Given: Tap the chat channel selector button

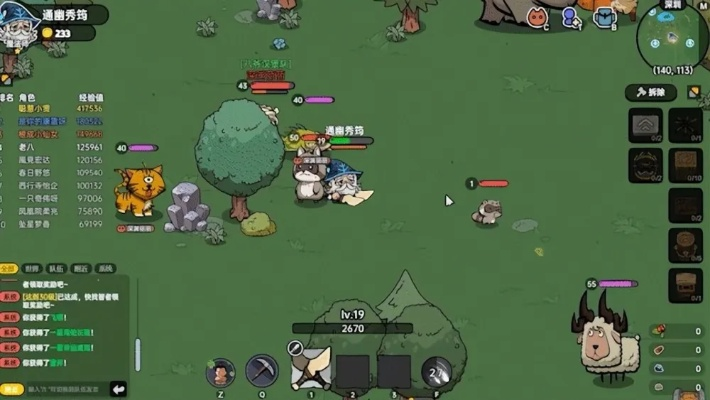Looking at the screenshot, I should [x=10, y=388].
